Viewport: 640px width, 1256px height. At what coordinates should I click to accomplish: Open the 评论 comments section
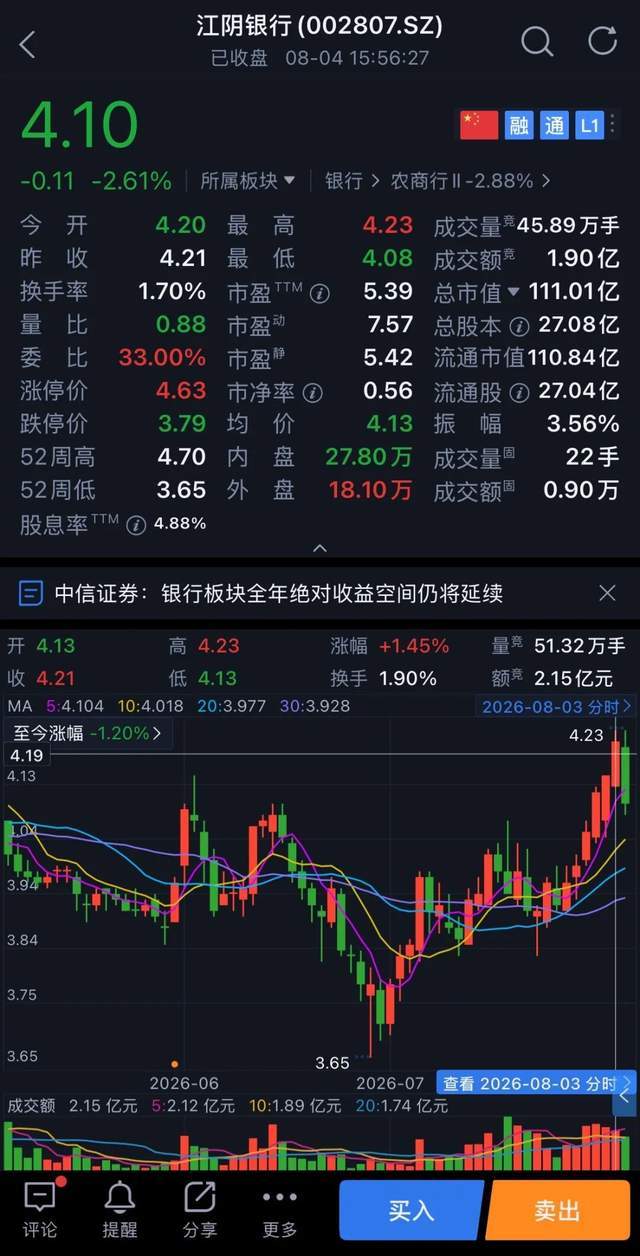(40, 1209)
